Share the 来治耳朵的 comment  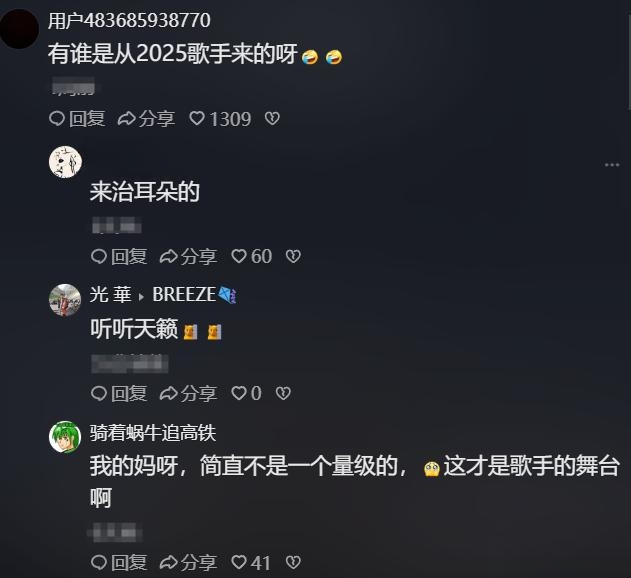point(188,257)
